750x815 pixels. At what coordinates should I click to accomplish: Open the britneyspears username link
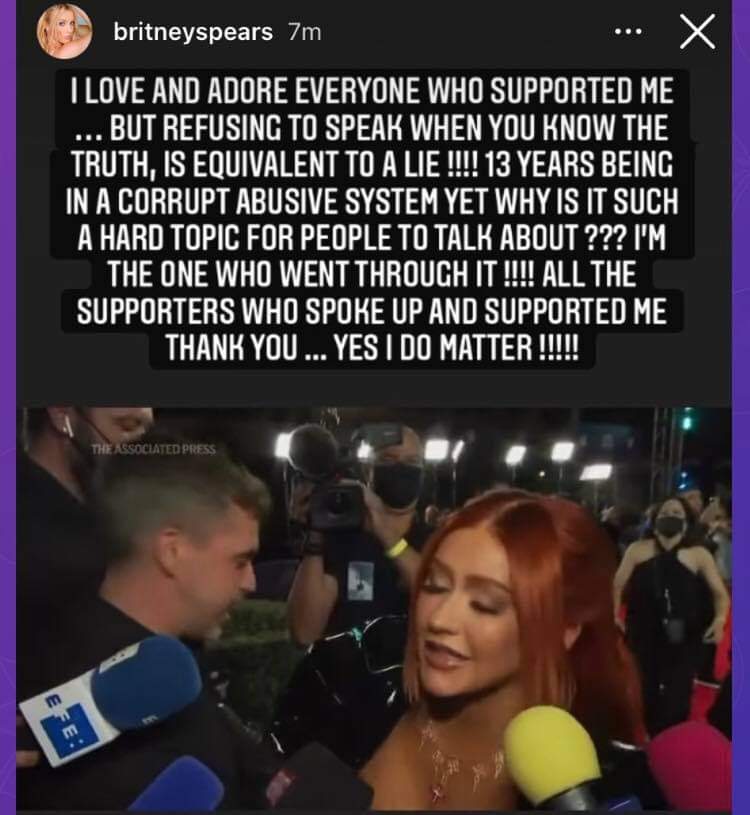194,32
